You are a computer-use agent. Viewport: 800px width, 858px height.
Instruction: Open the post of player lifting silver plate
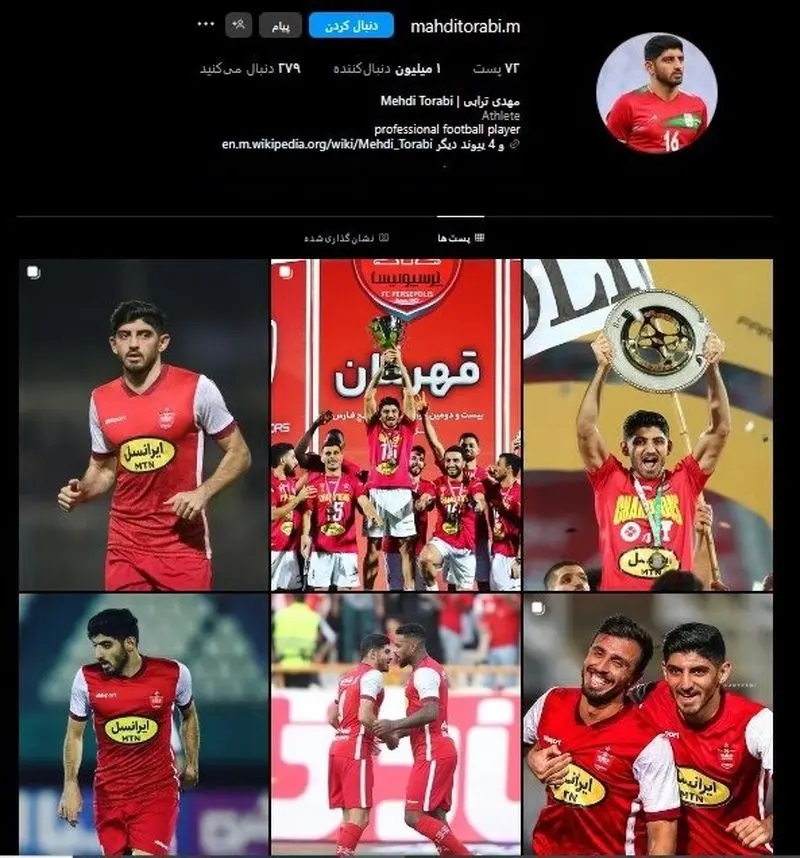[x=647, y=425]
